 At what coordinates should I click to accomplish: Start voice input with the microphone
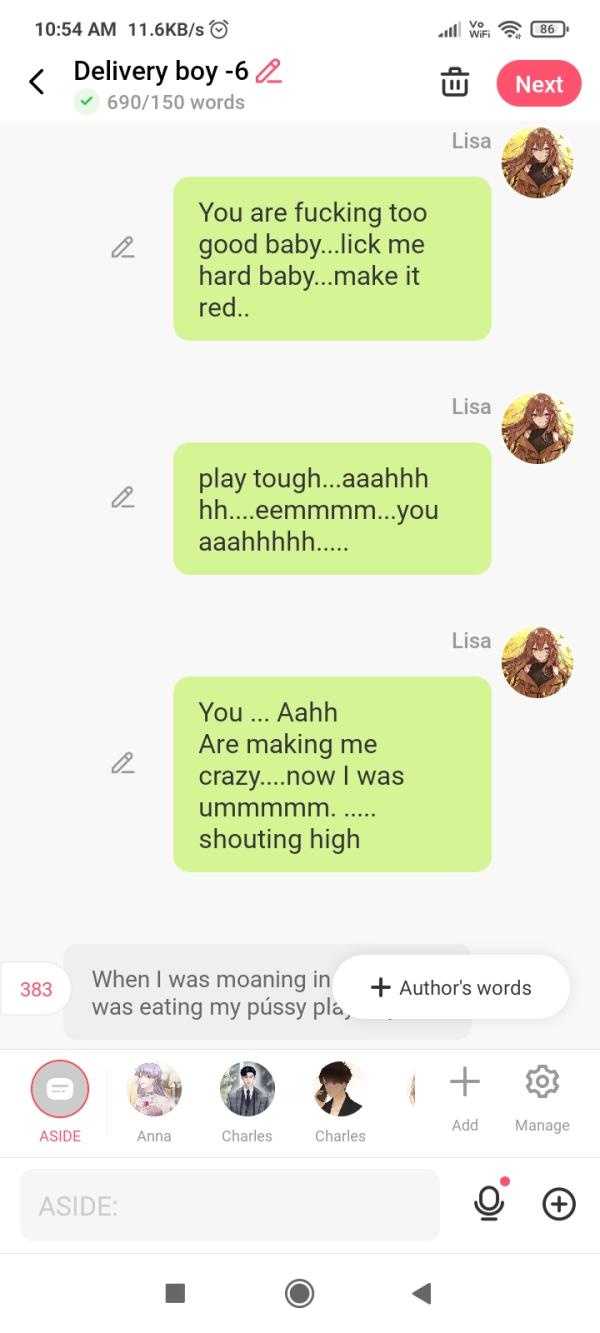(489, 1204)
